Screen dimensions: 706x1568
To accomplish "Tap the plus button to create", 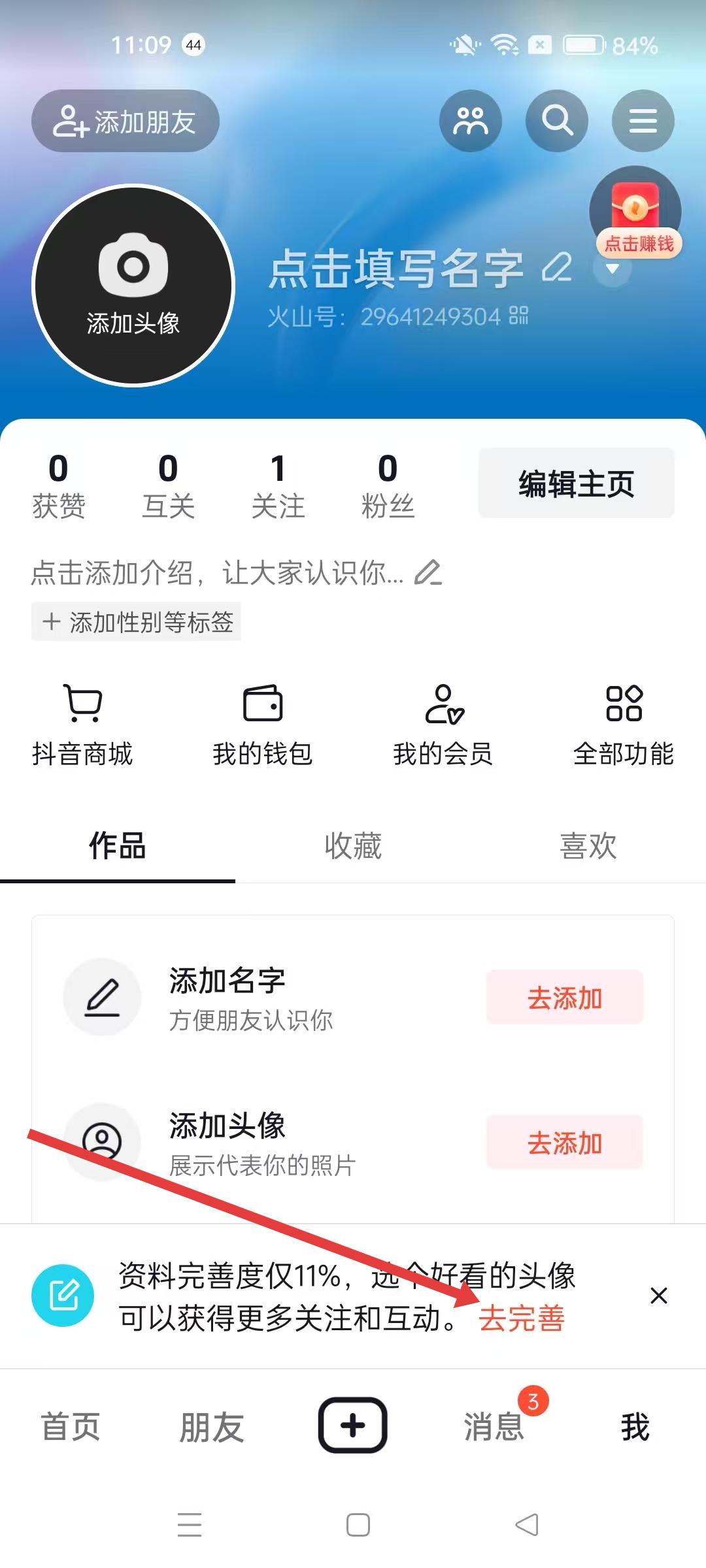I will (x=353, y=1425).
